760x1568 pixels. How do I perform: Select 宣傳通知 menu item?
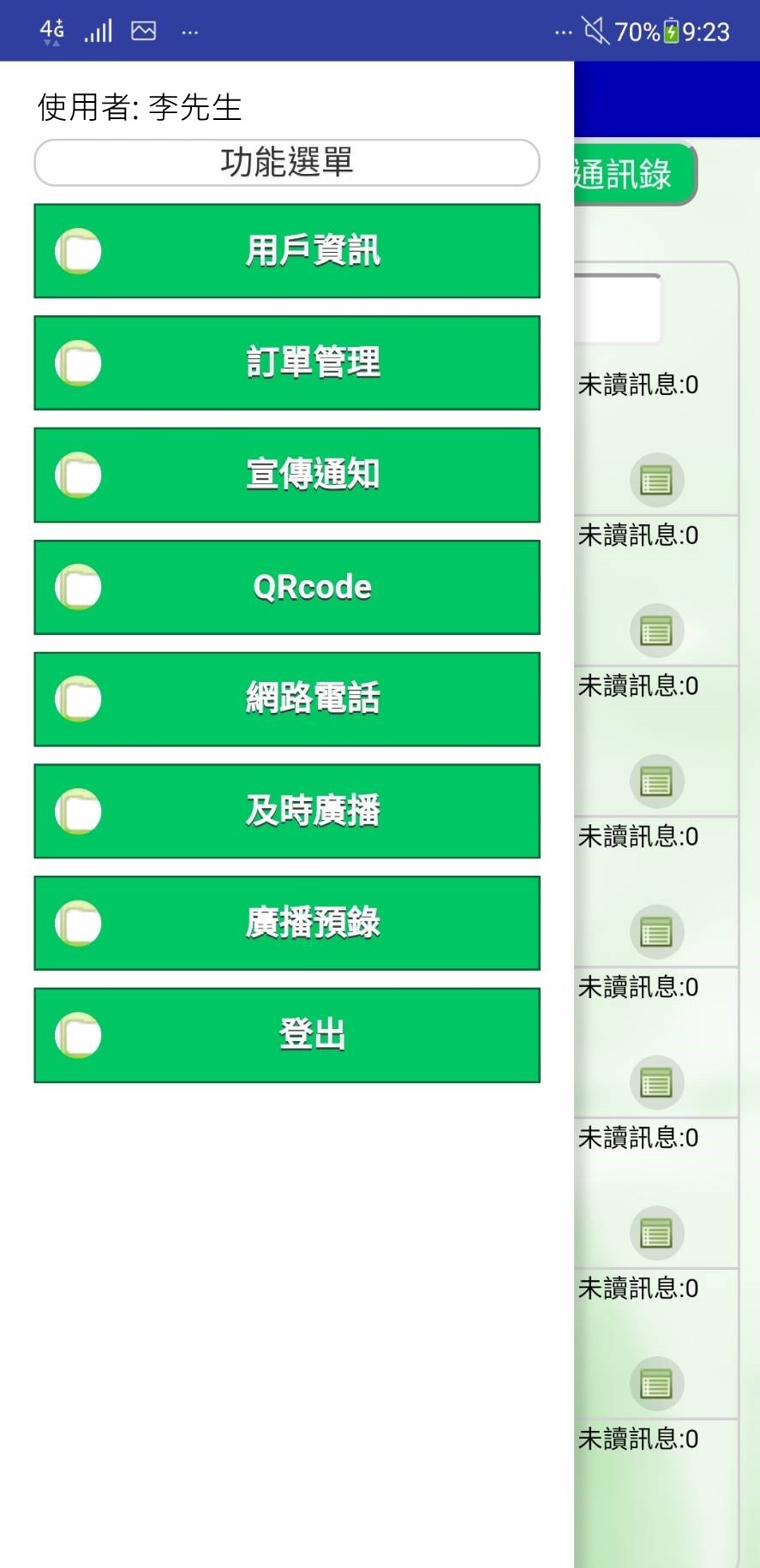(x=287, y=475)
